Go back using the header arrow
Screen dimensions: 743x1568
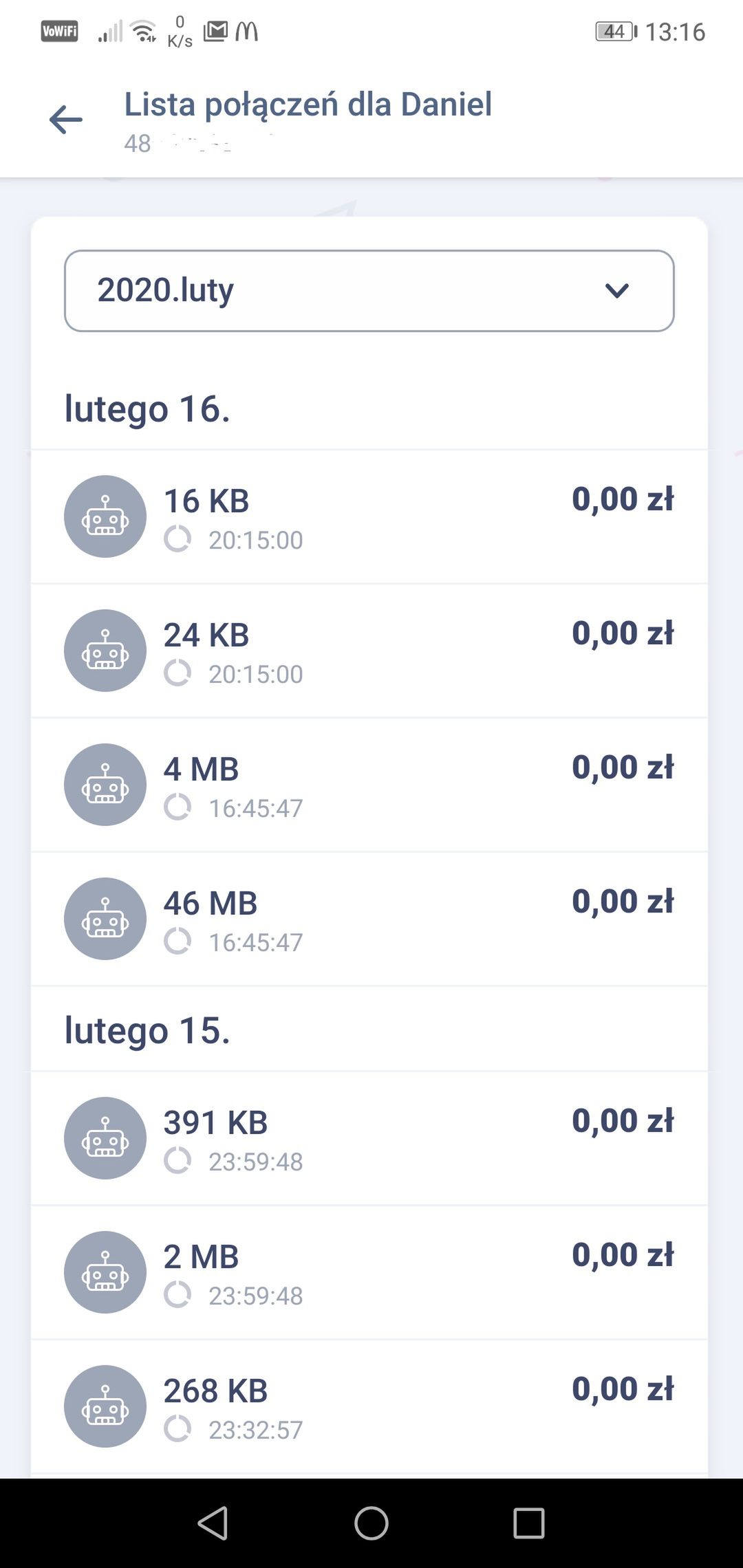tap(66, 120)
